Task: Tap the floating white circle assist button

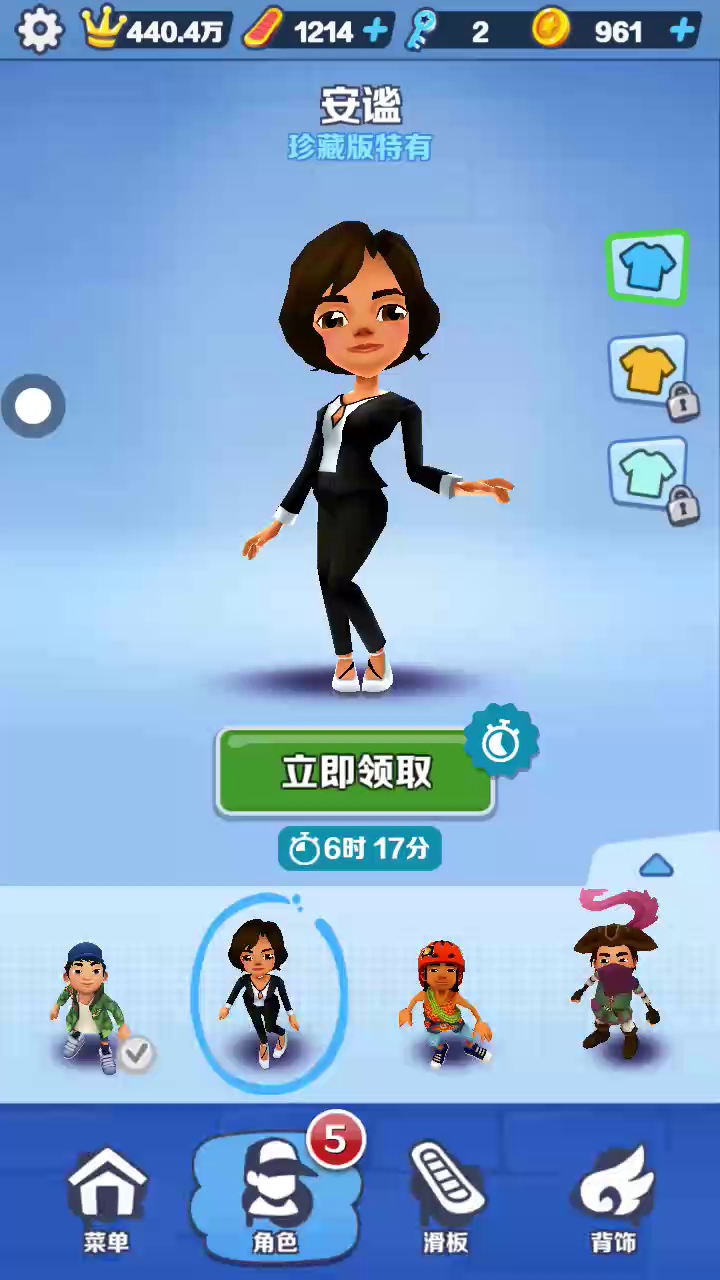Action: coord(33,406)
